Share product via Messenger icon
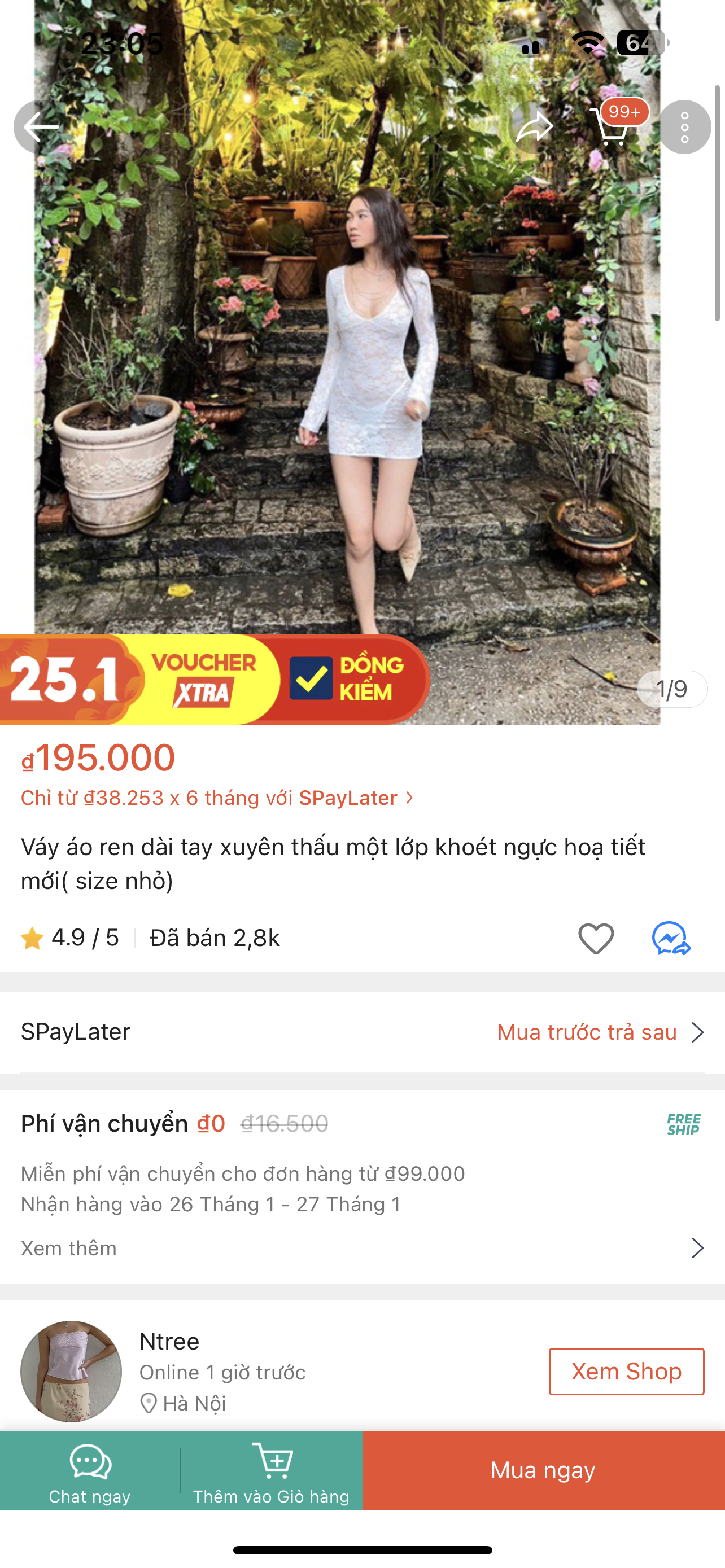 pos(671,938)
